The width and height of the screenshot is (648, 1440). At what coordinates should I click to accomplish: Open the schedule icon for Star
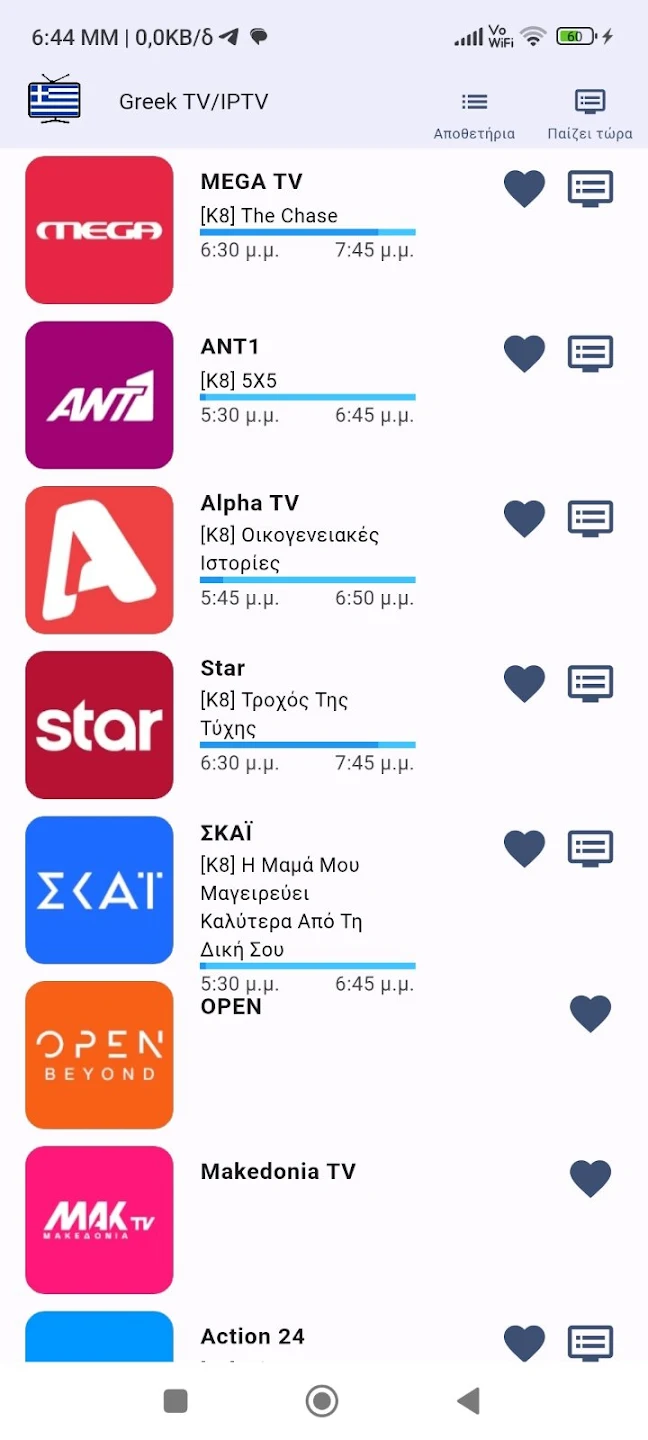(590, 683)
